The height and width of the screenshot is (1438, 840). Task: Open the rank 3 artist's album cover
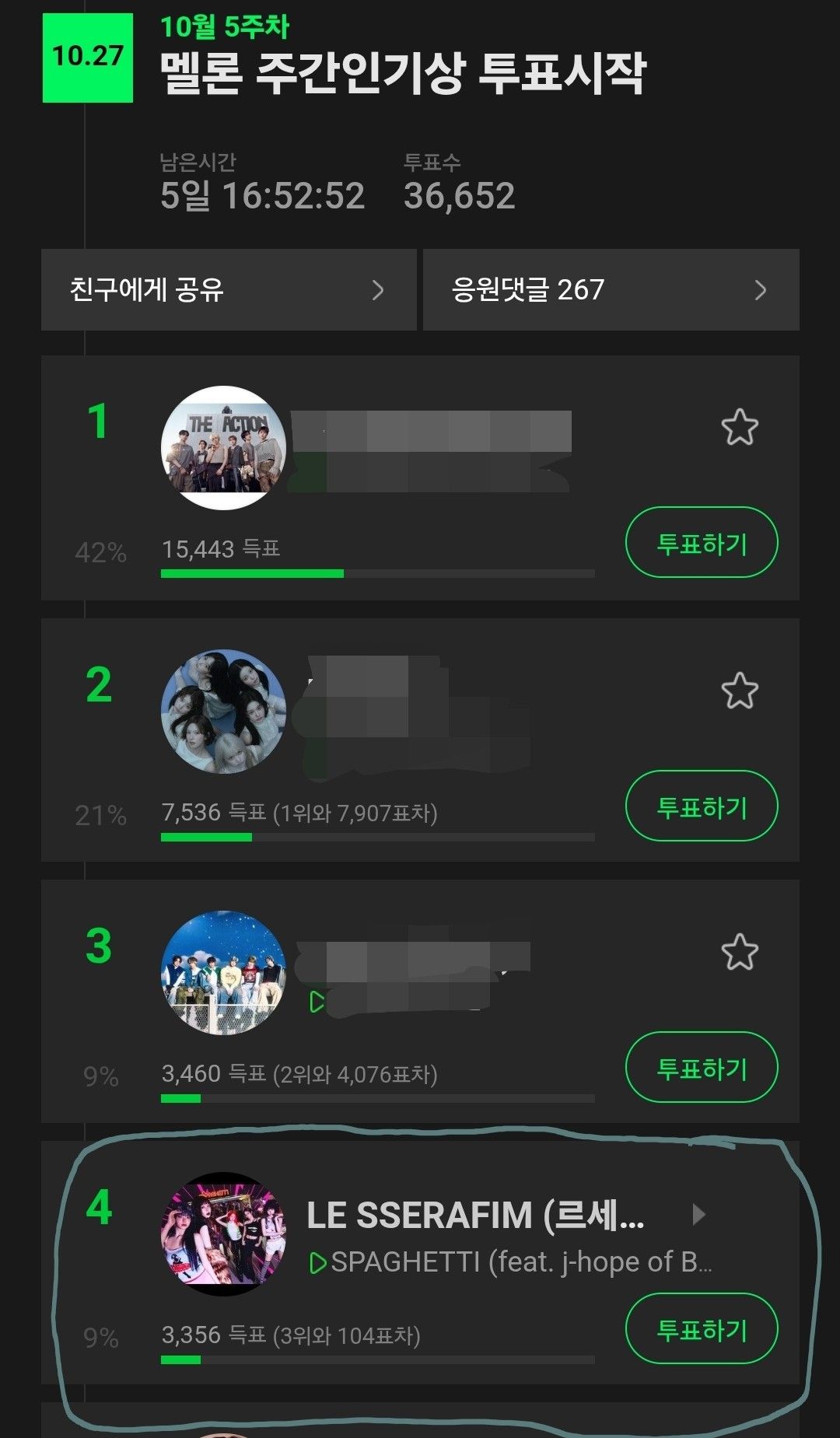pyautogui.click(x=223, y=972)
